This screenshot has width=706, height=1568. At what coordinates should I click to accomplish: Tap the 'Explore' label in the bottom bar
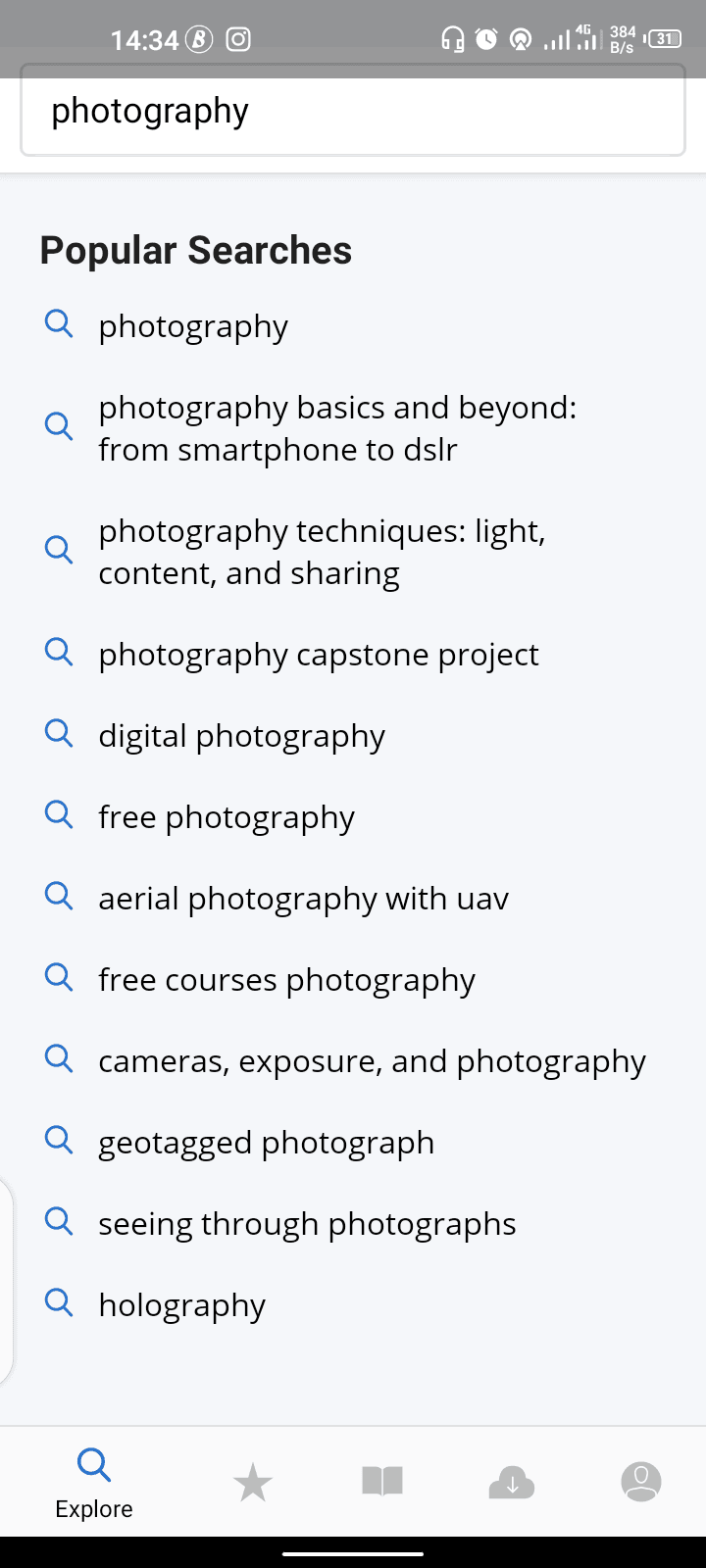click(93, 1509)
